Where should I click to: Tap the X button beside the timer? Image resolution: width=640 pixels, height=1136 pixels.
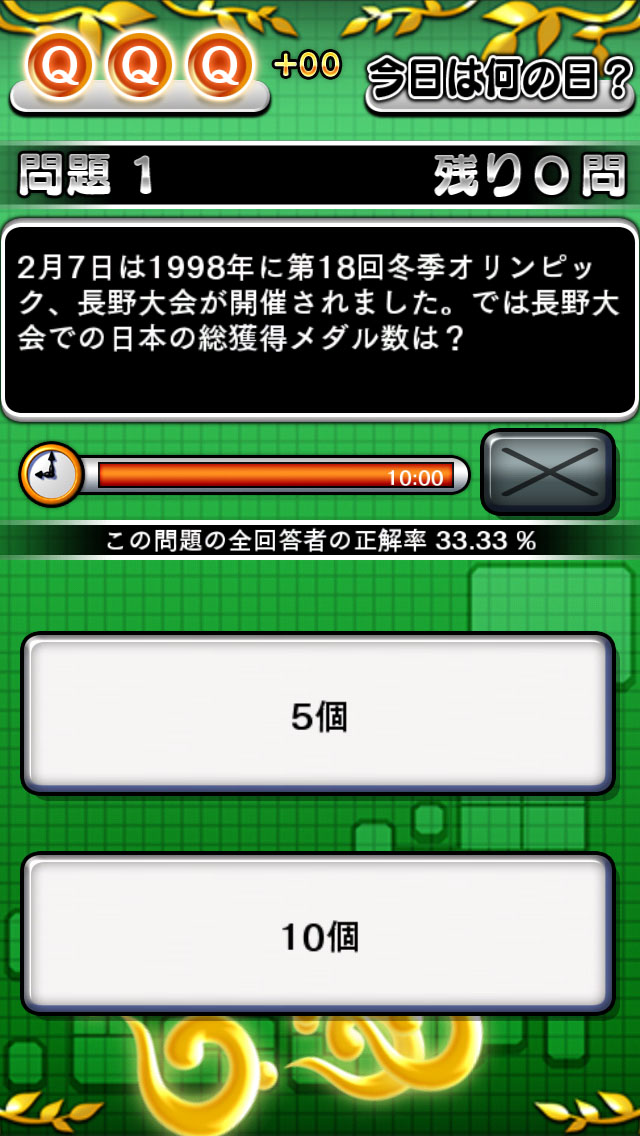pyautogui.click(x=548, y=473)
